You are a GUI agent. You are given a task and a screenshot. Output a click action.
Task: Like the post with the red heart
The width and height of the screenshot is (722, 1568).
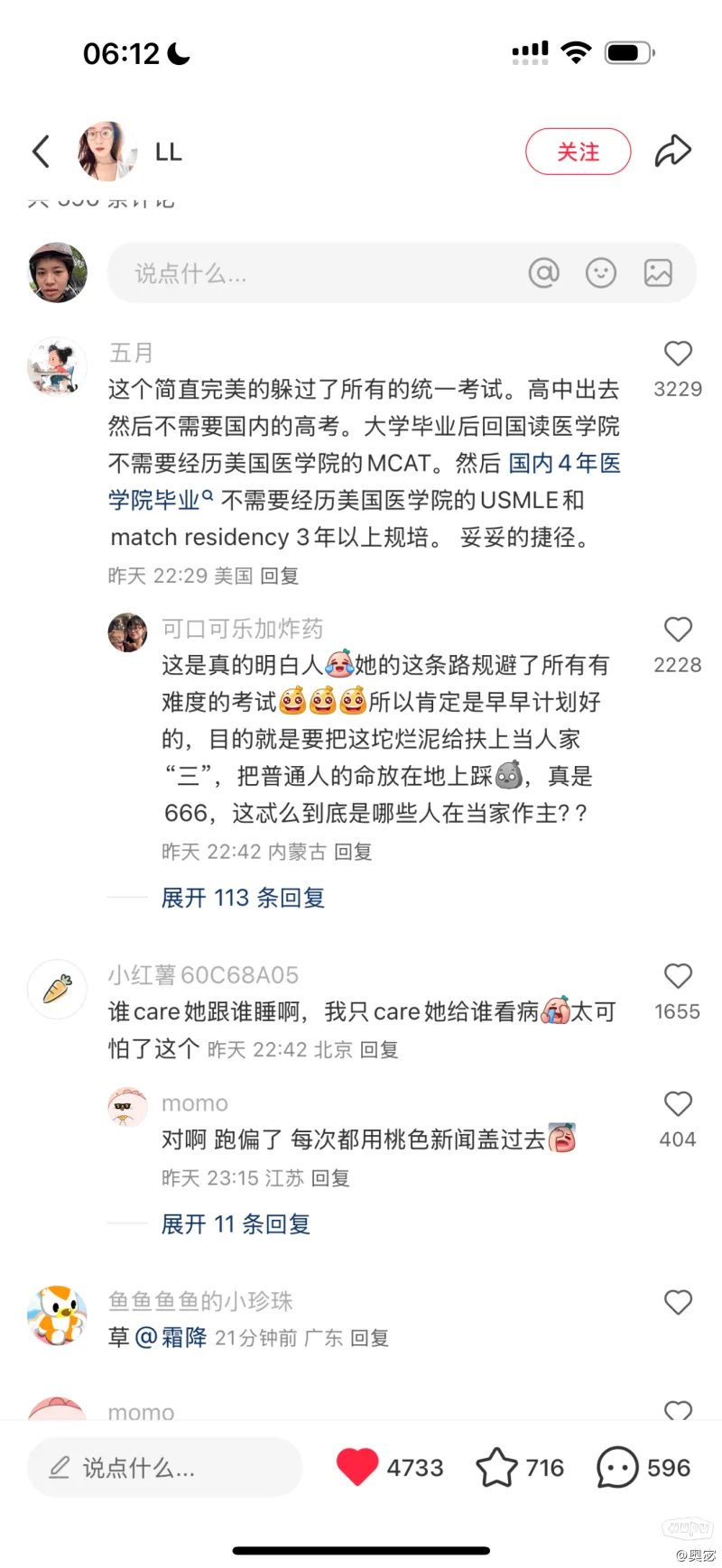pos(357,1467)
